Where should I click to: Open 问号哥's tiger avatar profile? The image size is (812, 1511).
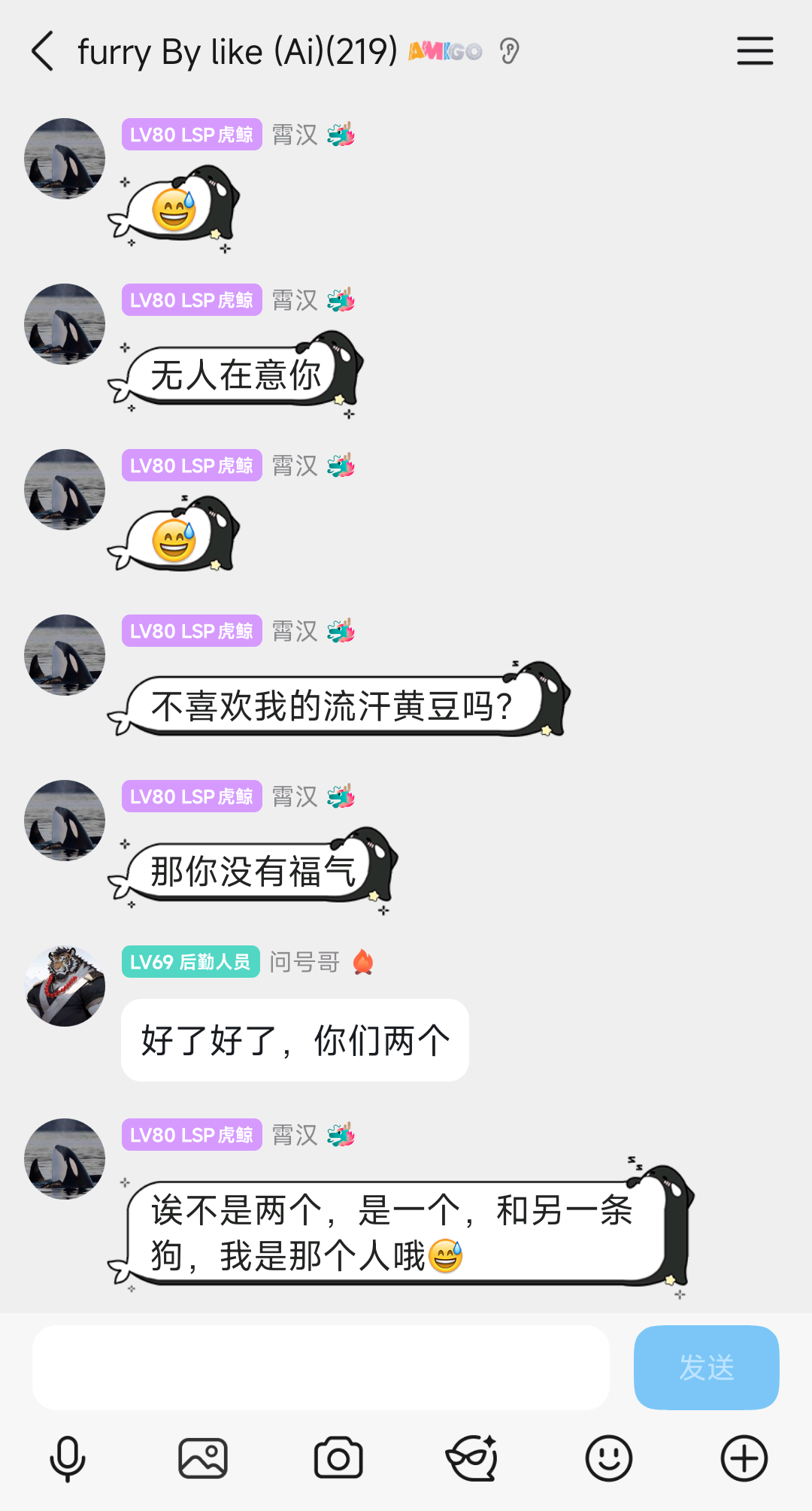pyautogui.click(x=65, y=986)
